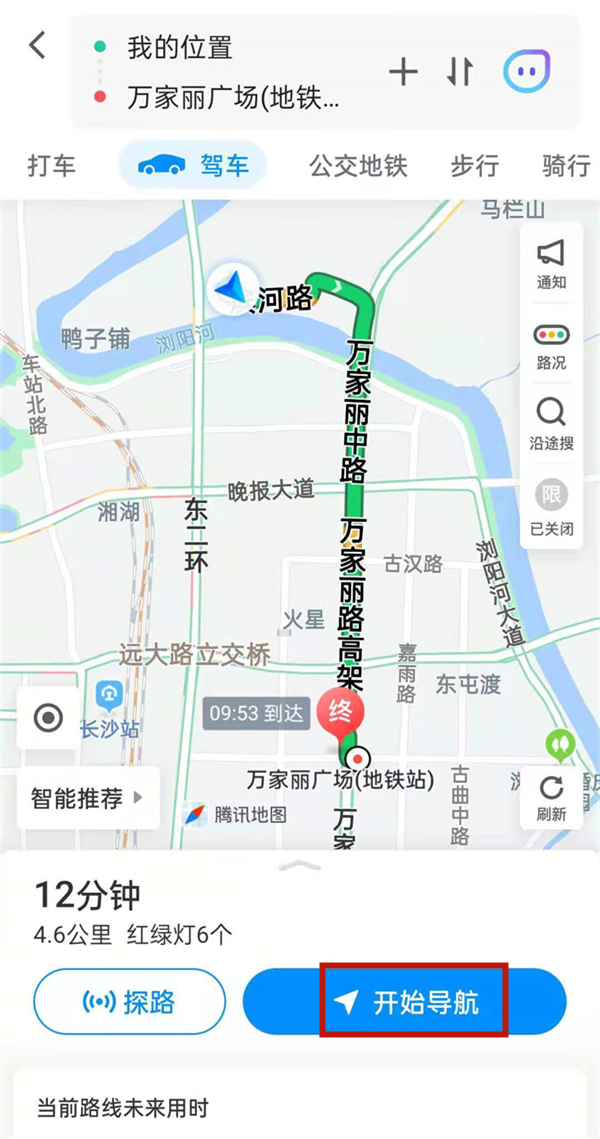
Task: Go back using the top arrow
Action: [38, 46]
